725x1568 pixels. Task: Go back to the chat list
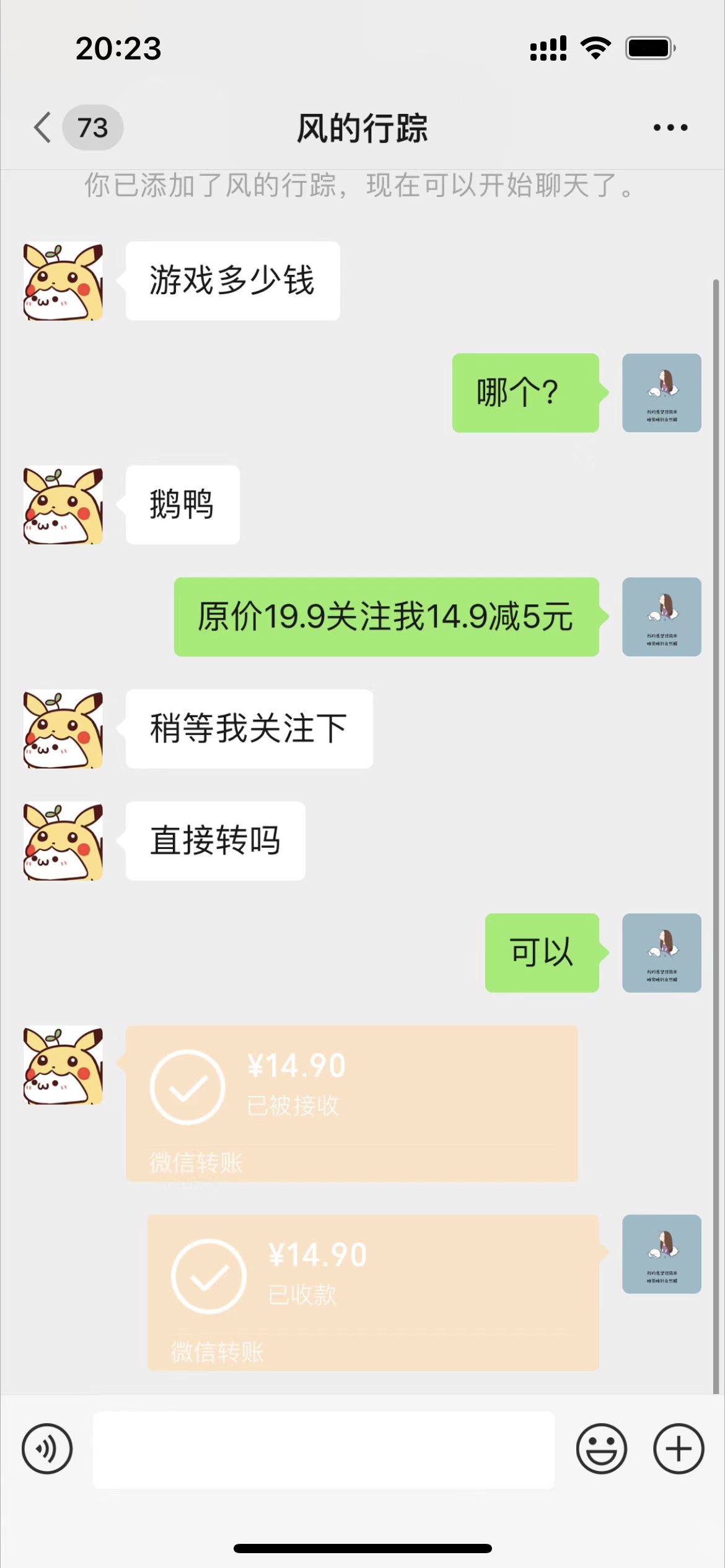click(43, 128)
